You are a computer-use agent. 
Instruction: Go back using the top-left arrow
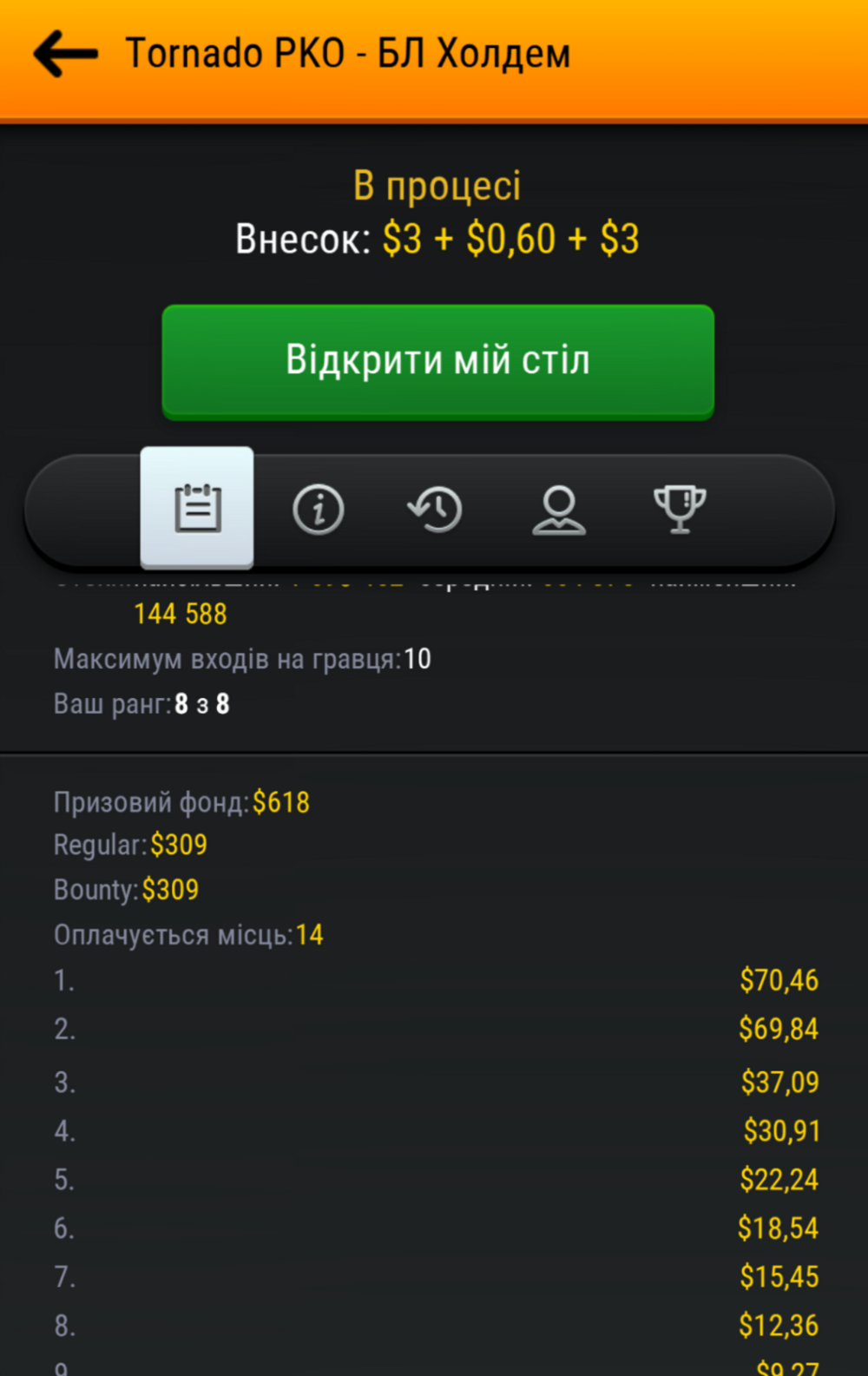point(65,54)
